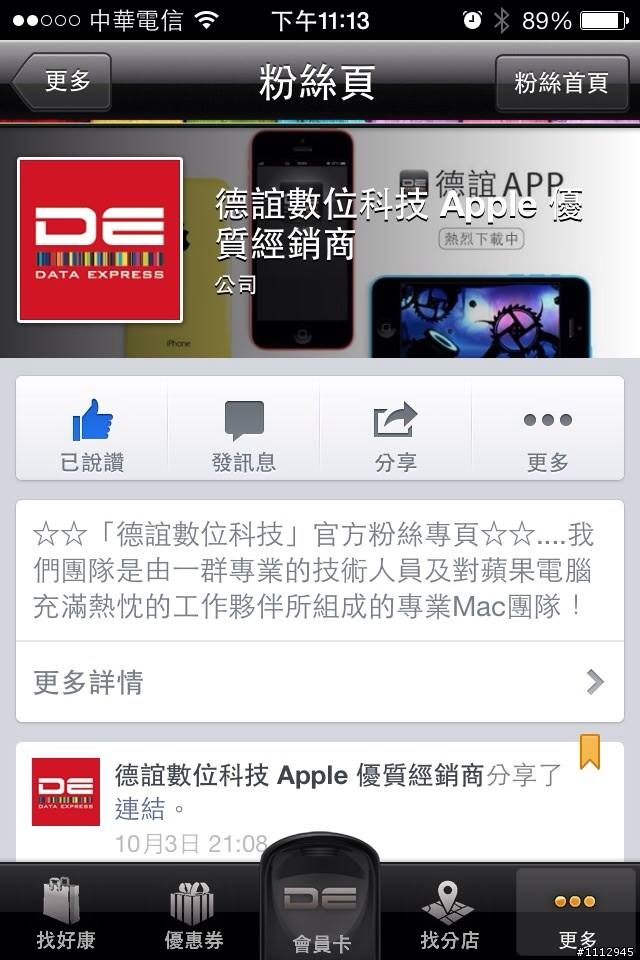
Task: Open the post by 德誼數位科技 Apple 優質經銷商
Action: 340,790
